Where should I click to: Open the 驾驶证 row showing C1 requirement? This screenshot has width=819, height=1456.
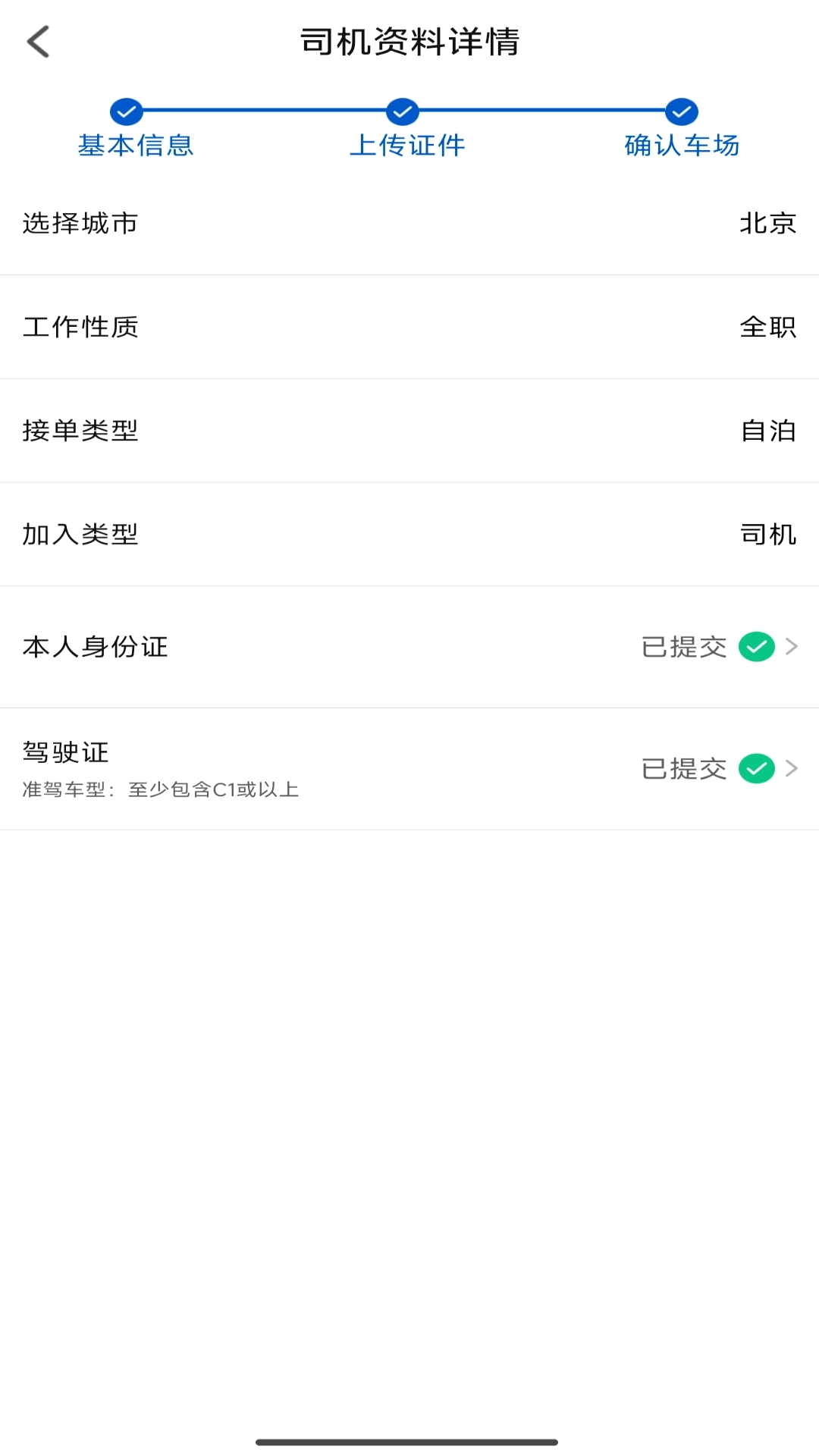pos(303,768)
